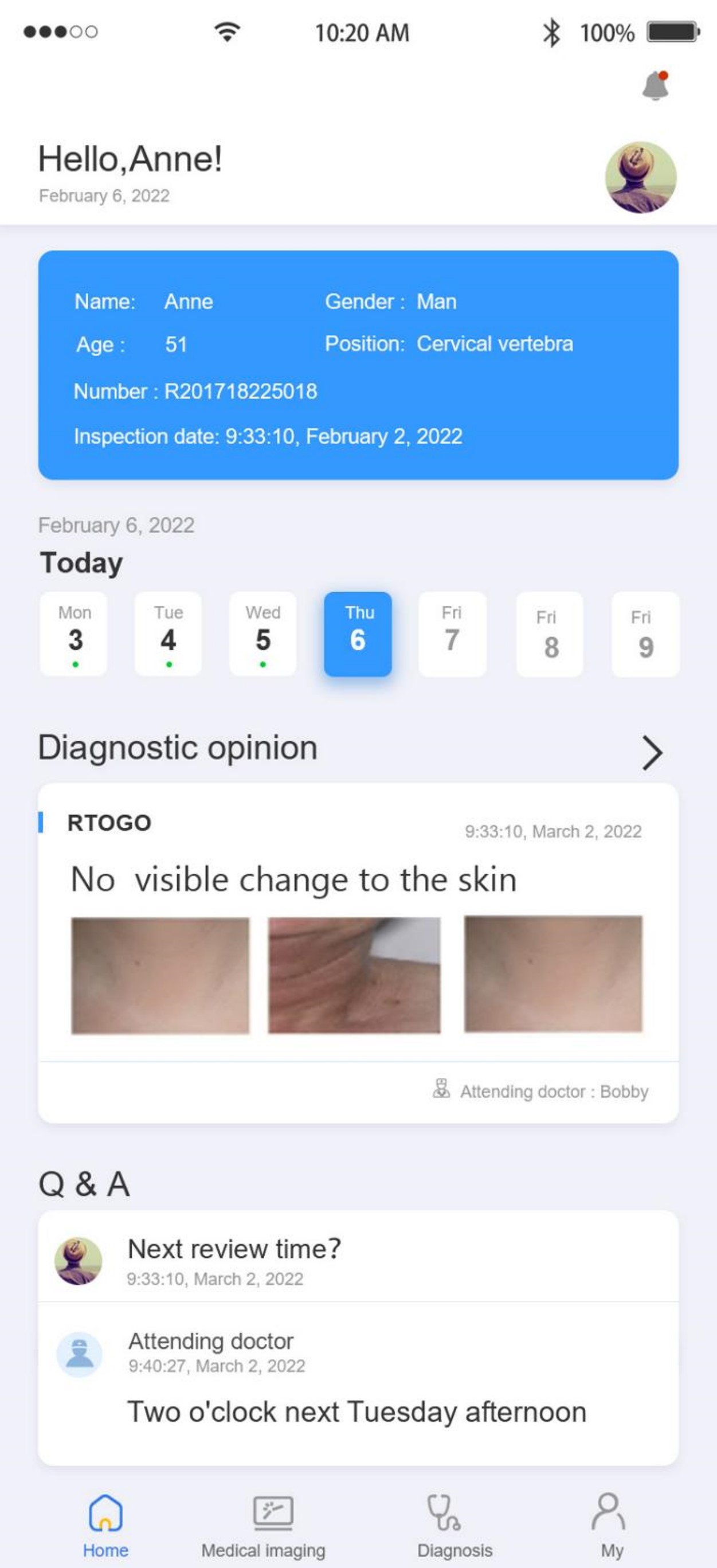
Task: Select day 7 in the calendar
Action: point(452,634)
